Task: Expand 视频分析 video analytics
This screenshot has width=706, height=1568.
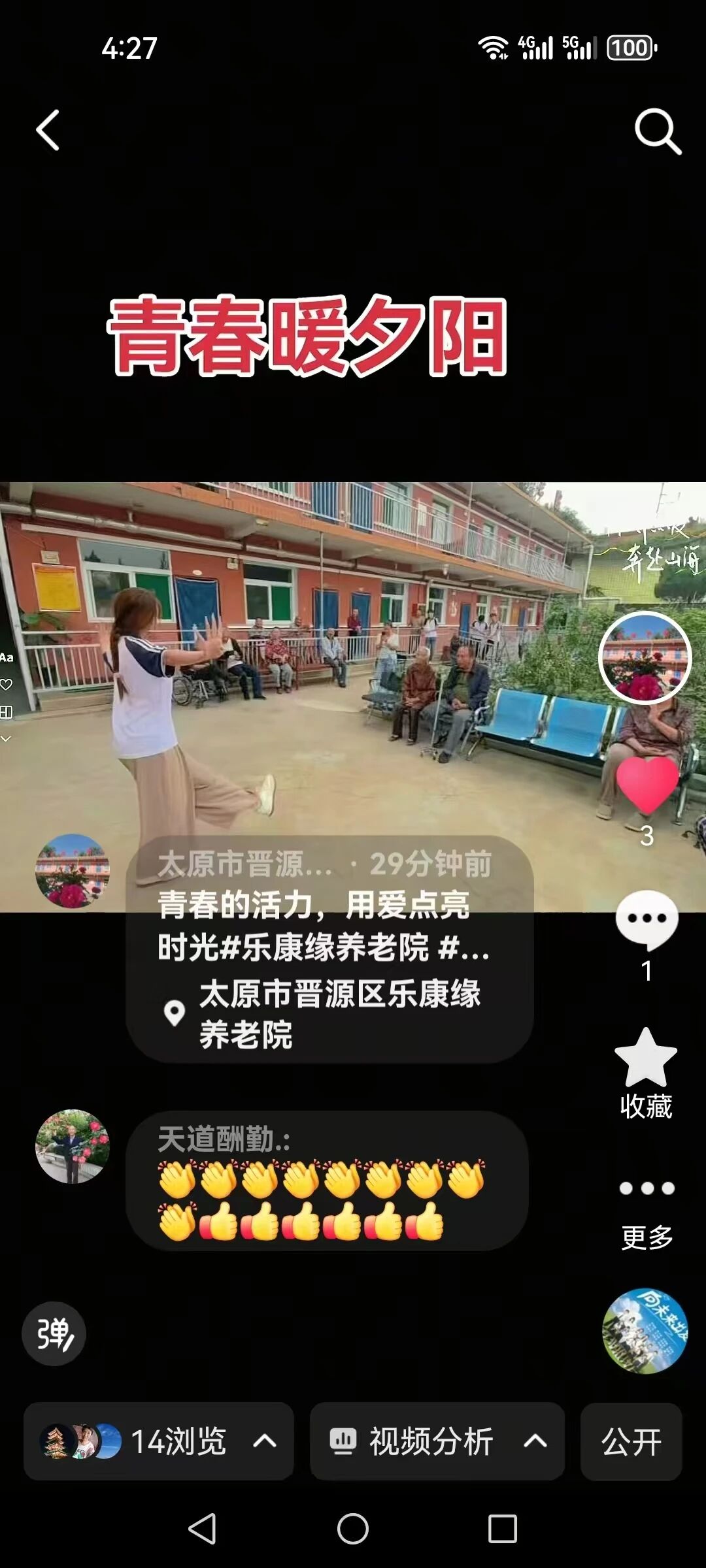Action: 437,1441
